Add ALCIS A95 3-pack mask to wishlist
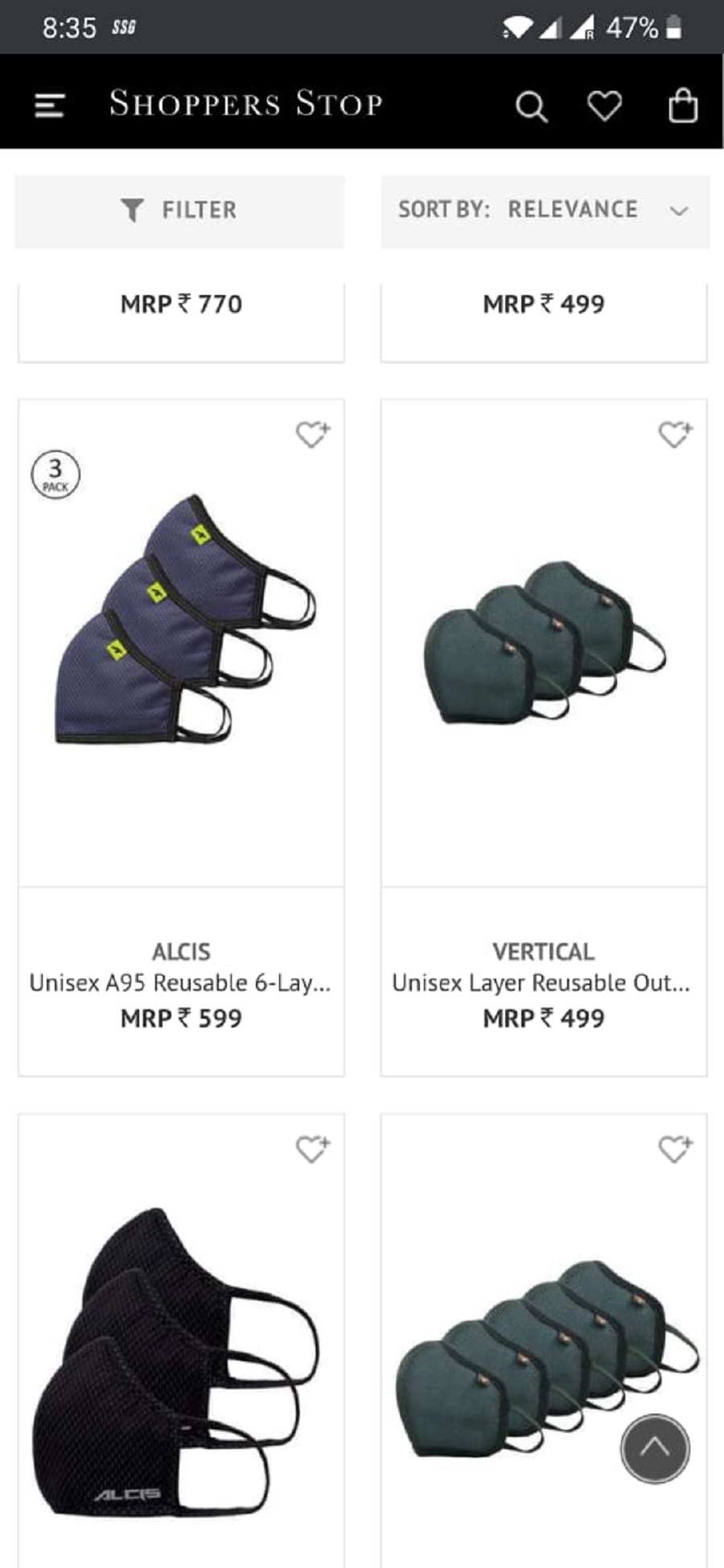724x1568 pixels. click(312, 434)
